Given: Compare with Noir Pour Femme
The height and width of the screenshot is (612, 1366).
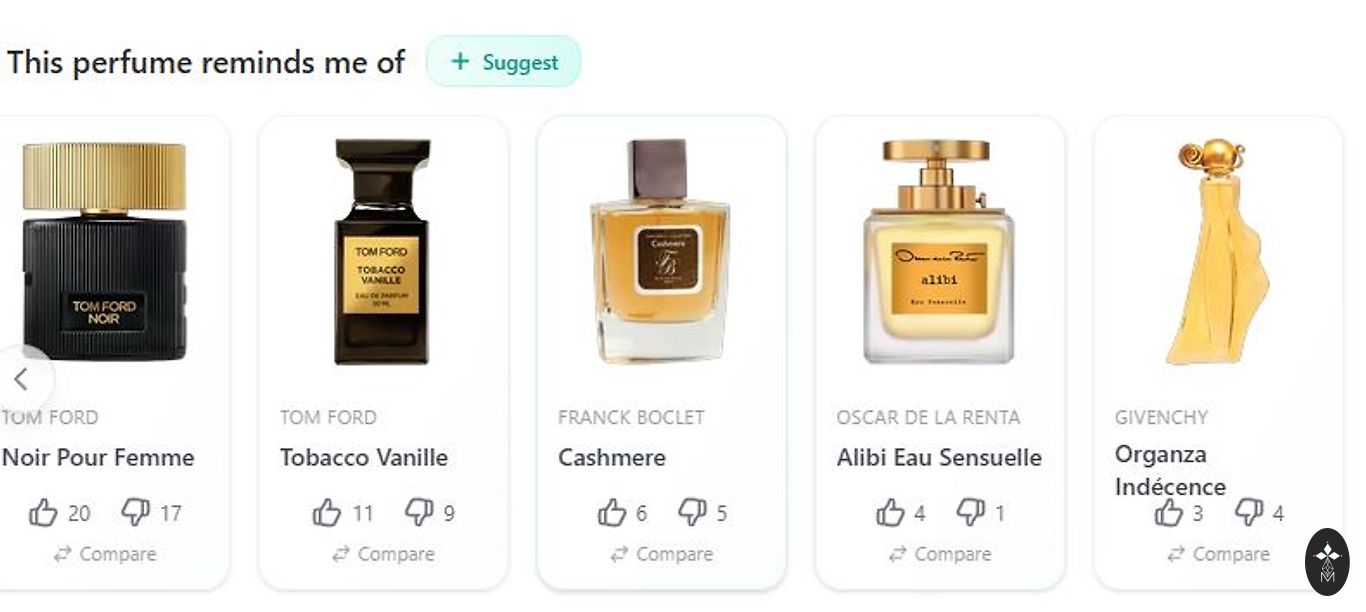Looking at the screenshot, I should point(105,554).
